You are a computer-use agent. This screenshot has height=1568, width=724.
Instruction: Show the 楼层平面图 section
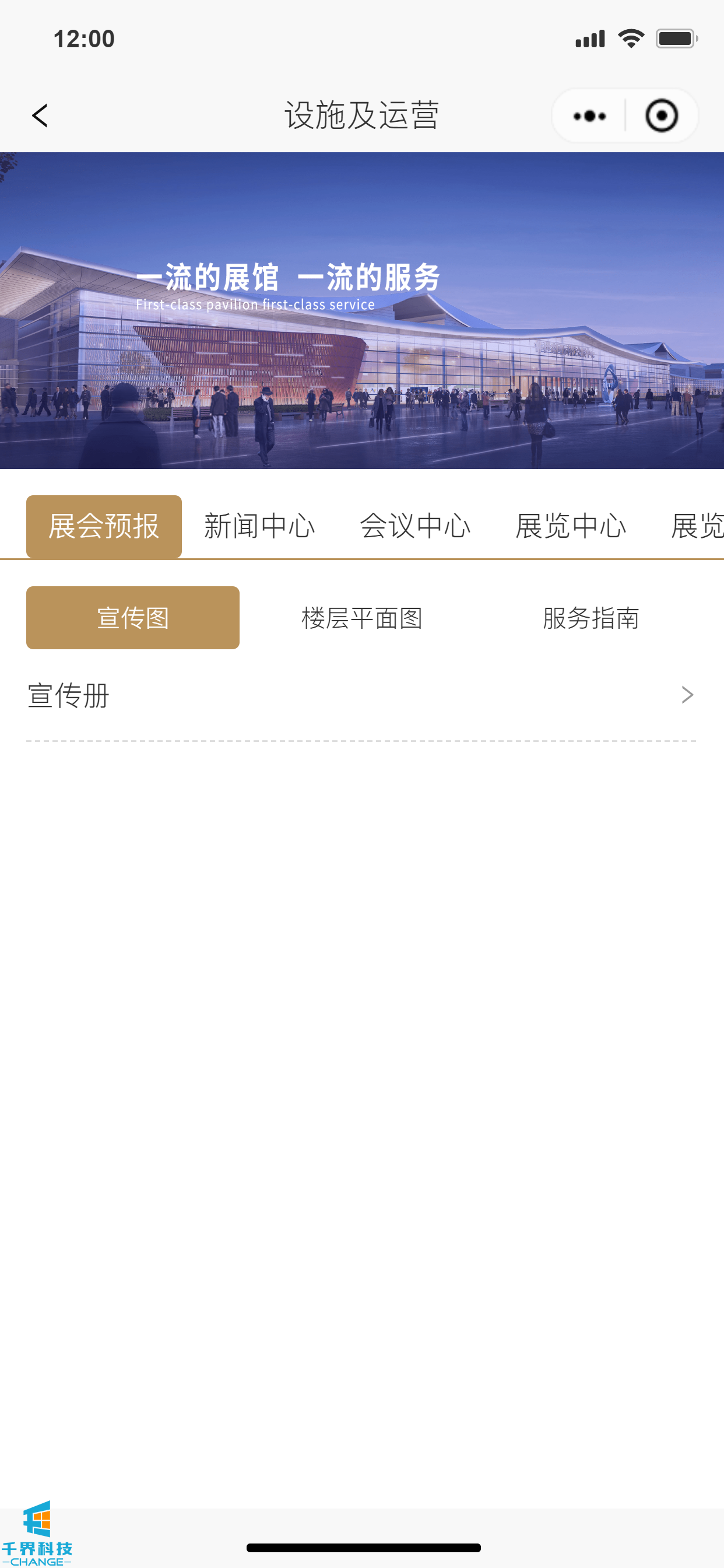coord(362,618)
